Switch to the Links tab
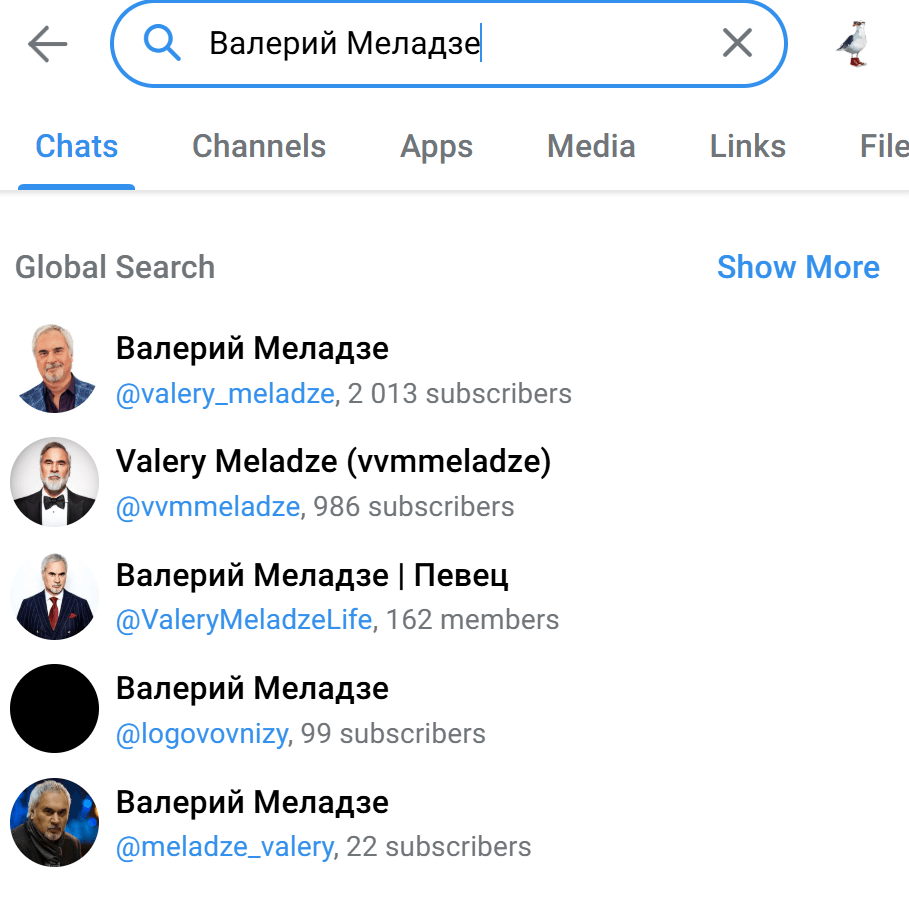 [x=747, y=147]
